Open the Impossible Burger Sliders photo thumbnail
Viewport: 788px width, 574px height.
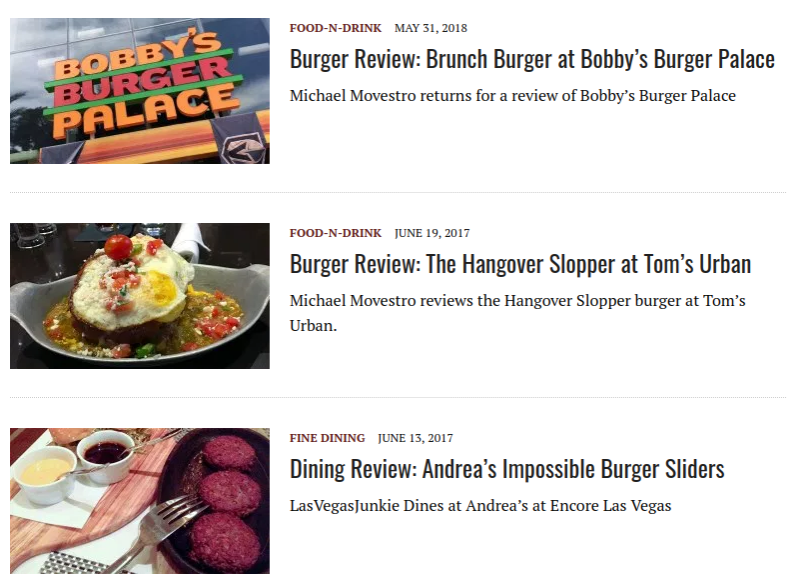(139, 500)
